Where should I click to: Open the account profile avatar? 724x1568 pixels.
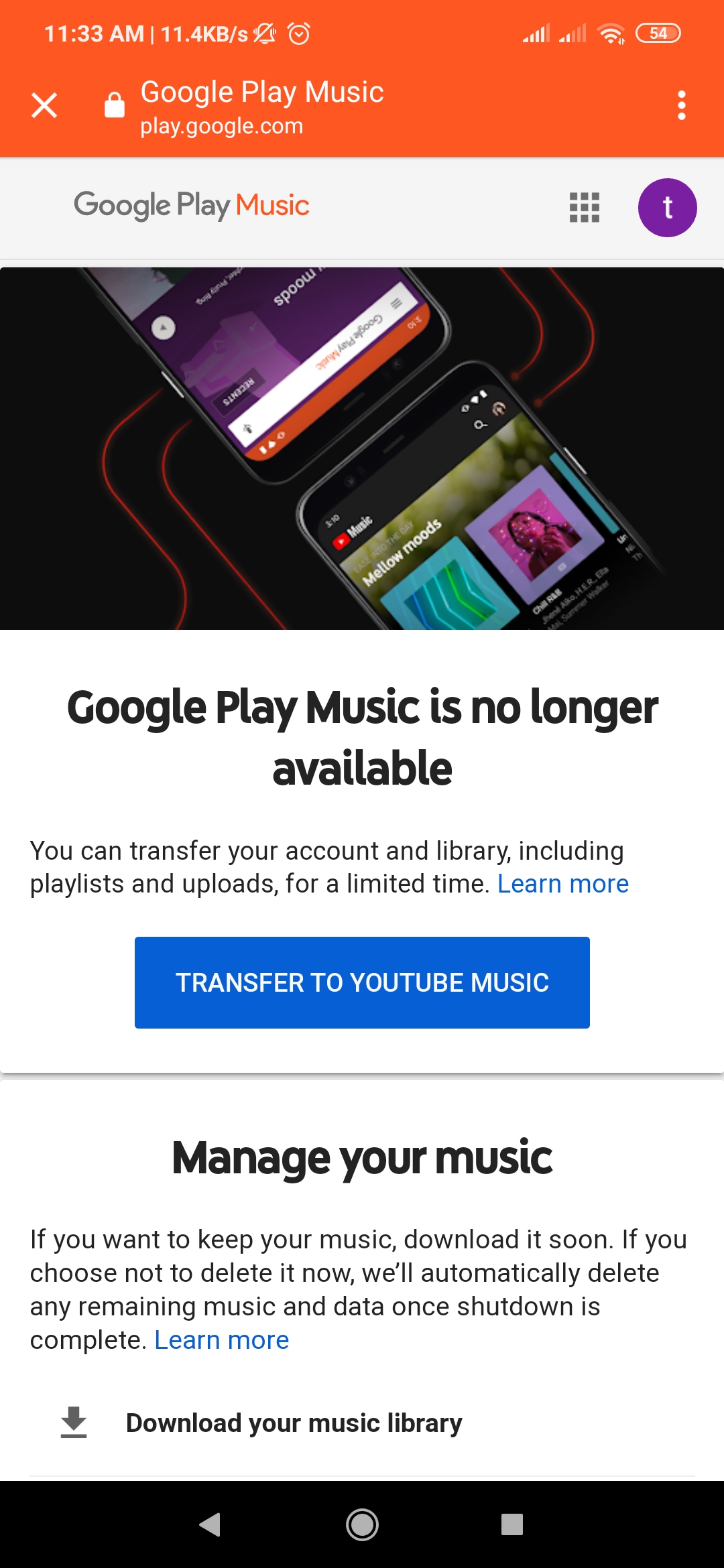coord(667,207)
